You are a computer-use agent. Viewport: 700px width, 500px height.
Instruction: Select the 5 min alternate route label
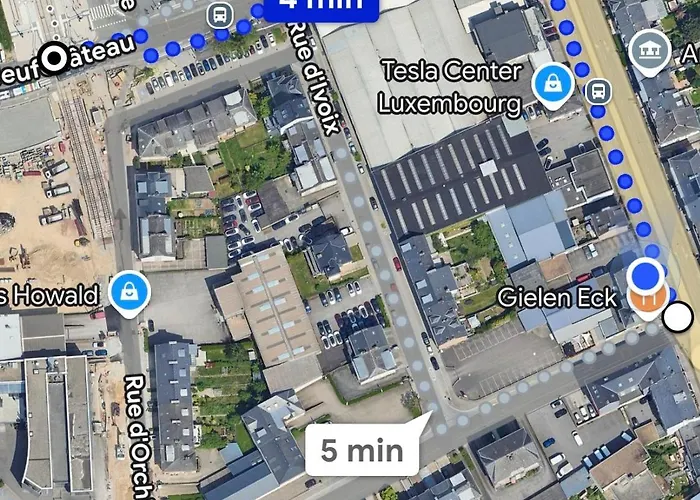(361, 451)
